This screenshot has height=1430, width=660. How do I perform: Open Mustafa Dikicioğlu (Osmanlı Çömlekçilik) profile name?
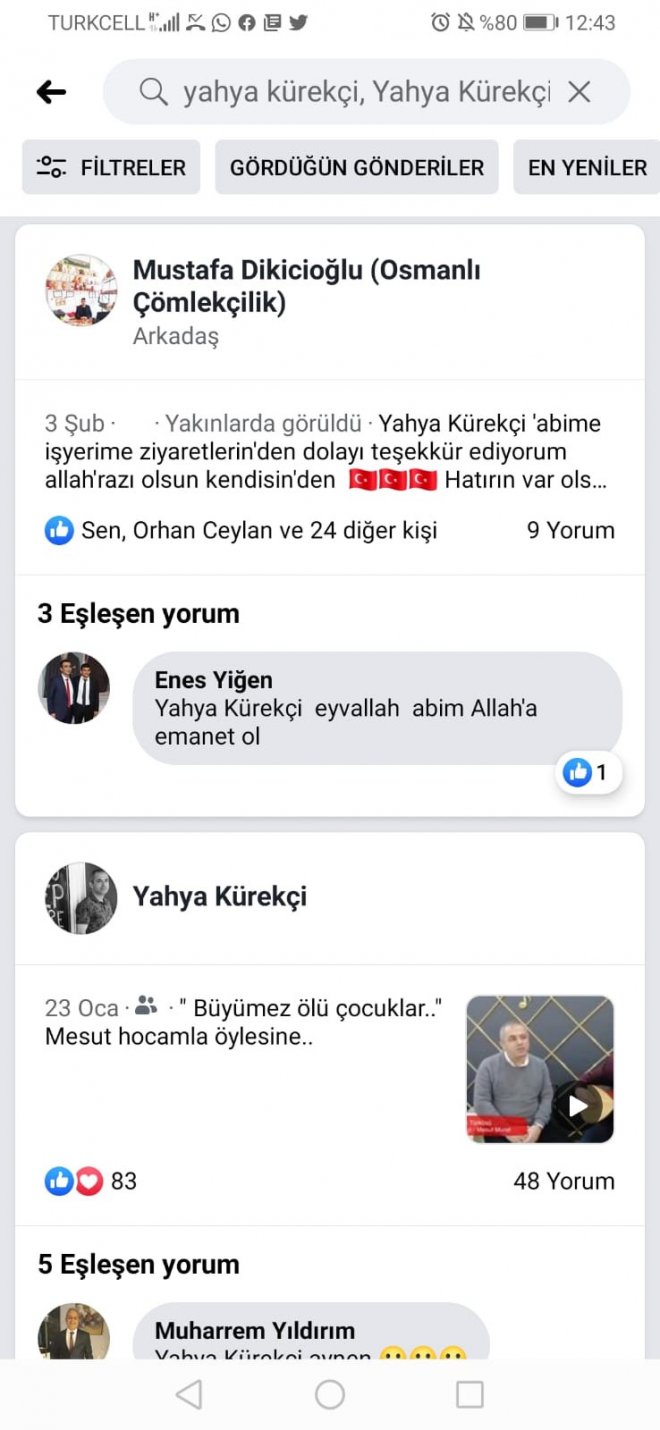click(x=306, y=286)
